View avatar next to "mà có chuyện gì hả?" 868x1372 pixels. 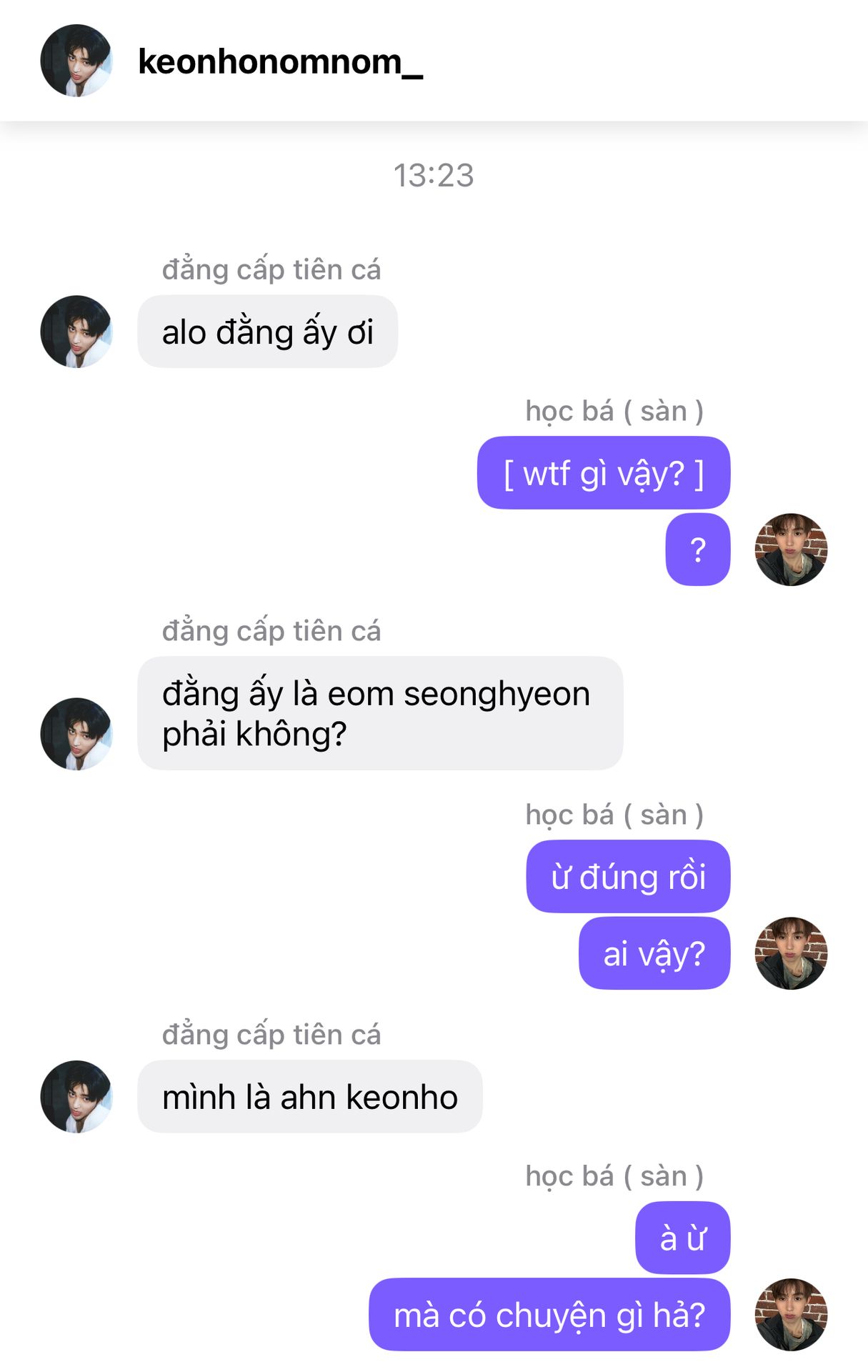(x=791, y=1314)
